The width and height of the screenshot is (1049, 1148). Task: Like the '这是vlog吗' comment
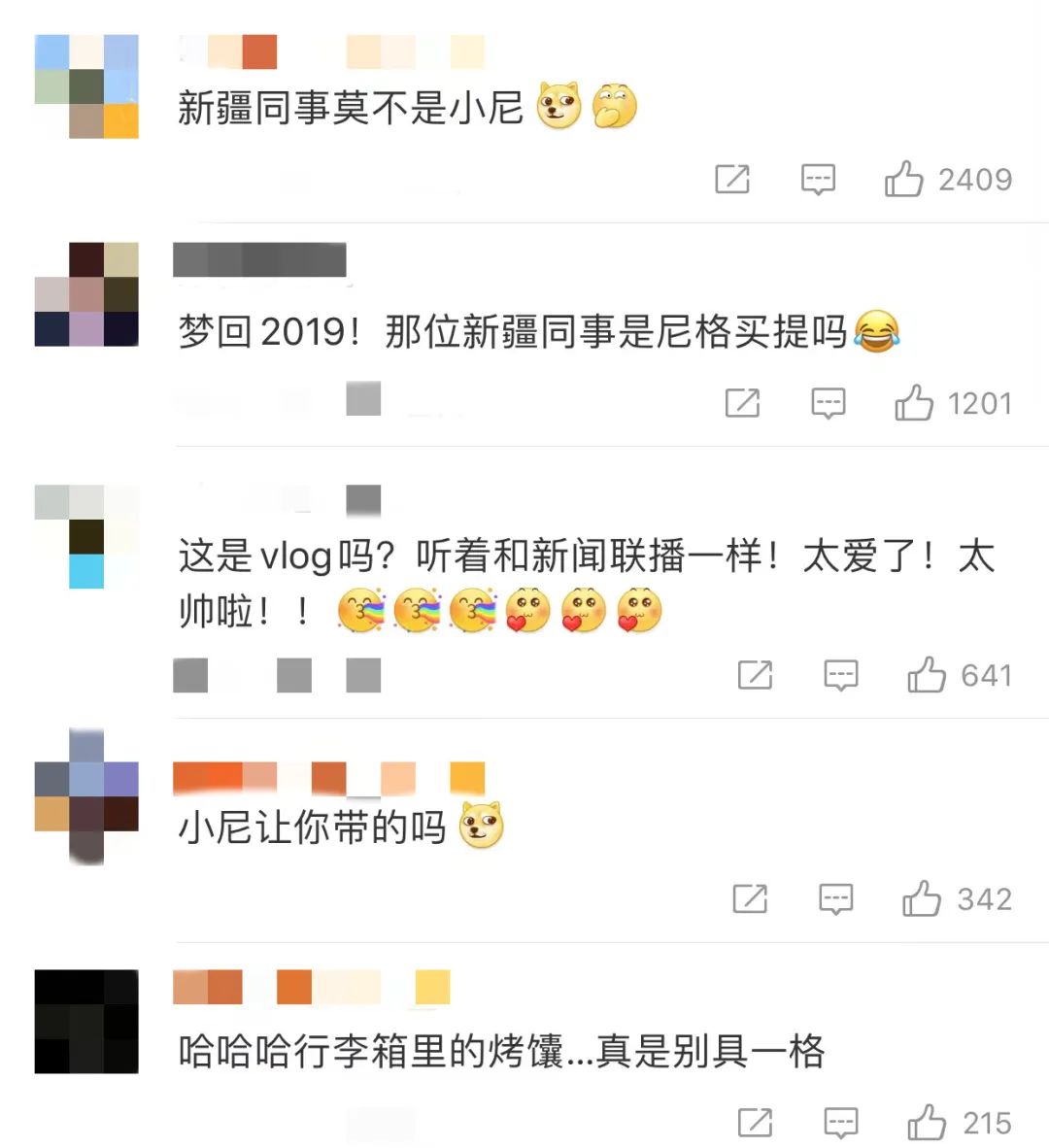point(927,675)
